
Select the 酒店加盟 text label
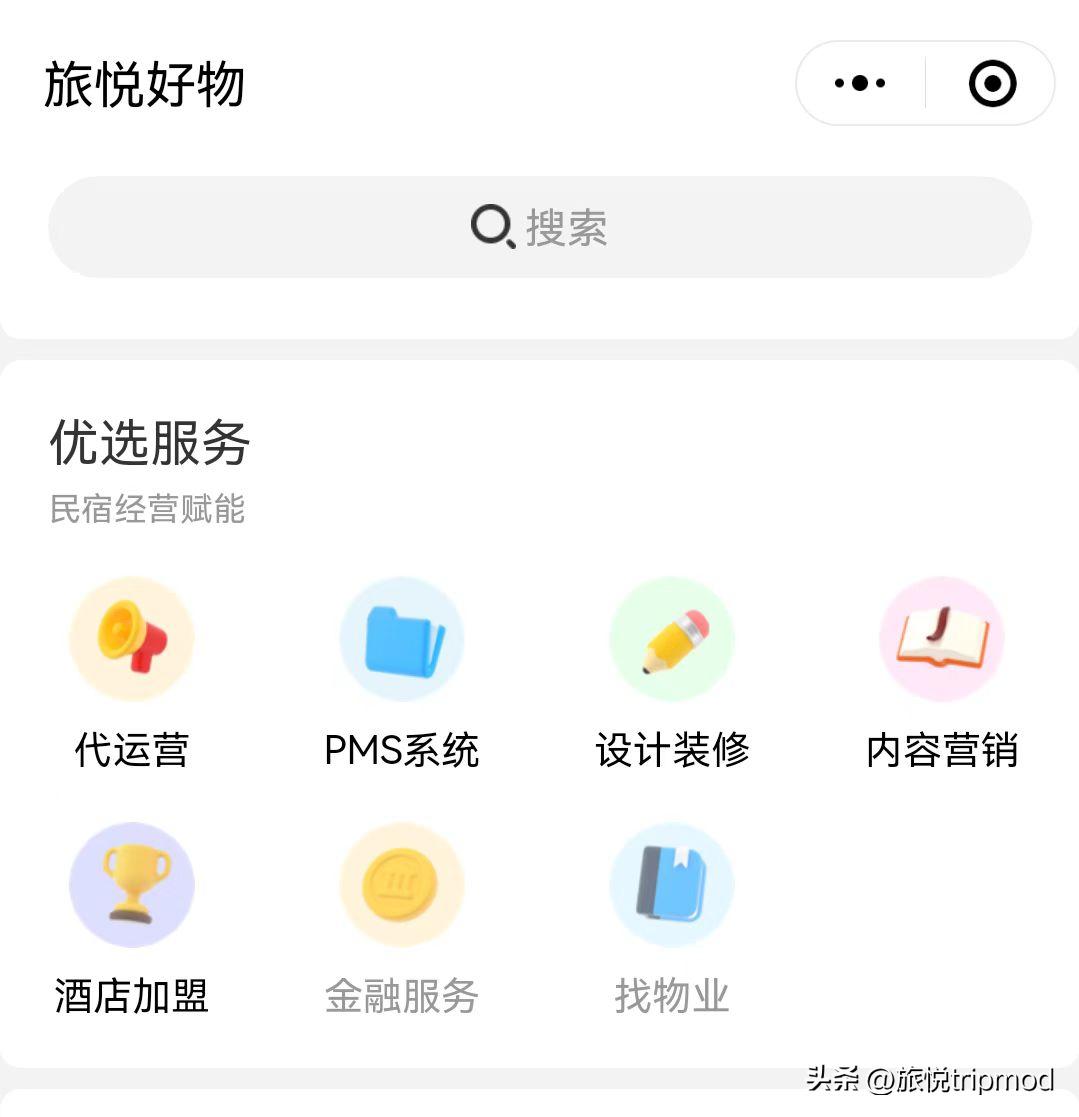(130, 997)
